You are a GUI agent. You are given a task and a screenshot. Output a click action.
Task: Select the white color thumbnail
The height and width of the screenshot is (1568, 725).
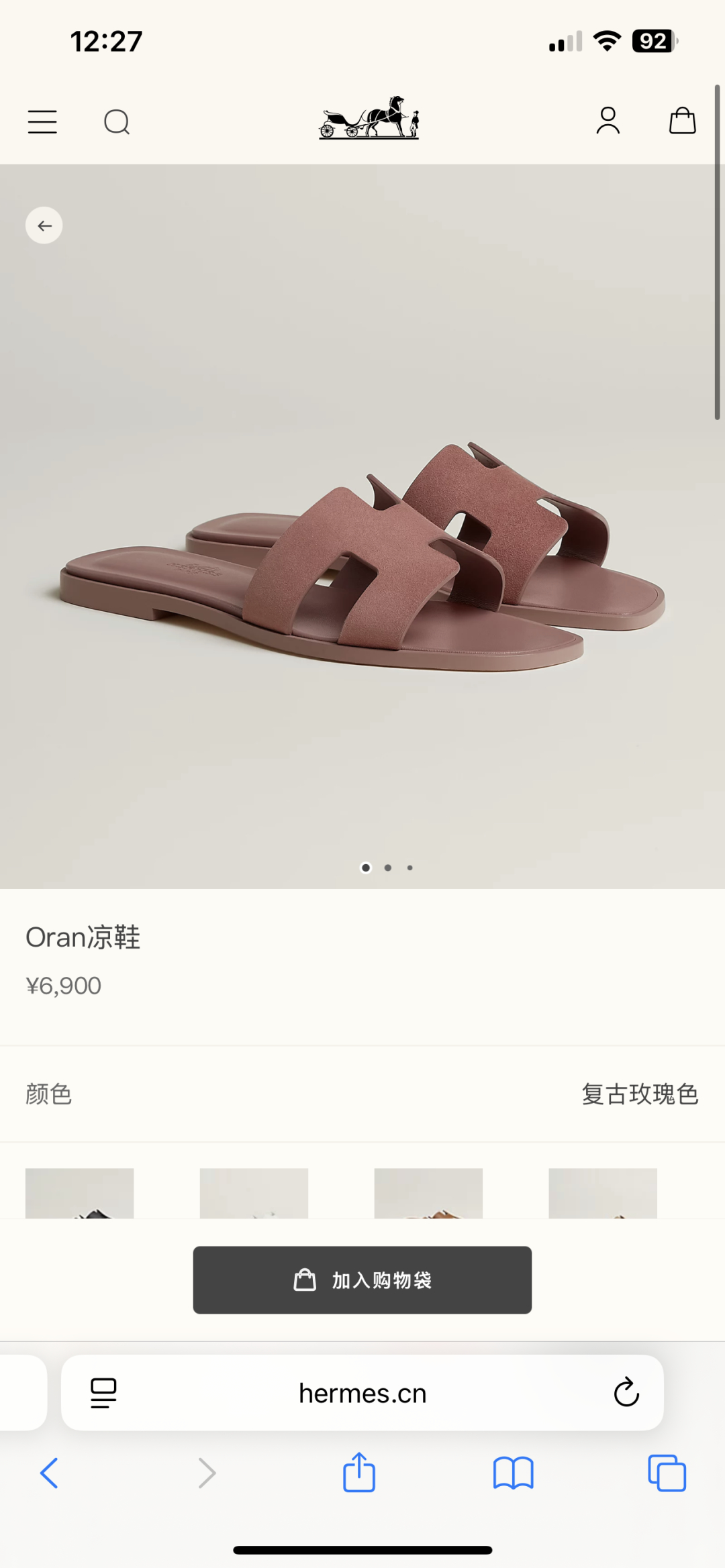point(254,1194)
